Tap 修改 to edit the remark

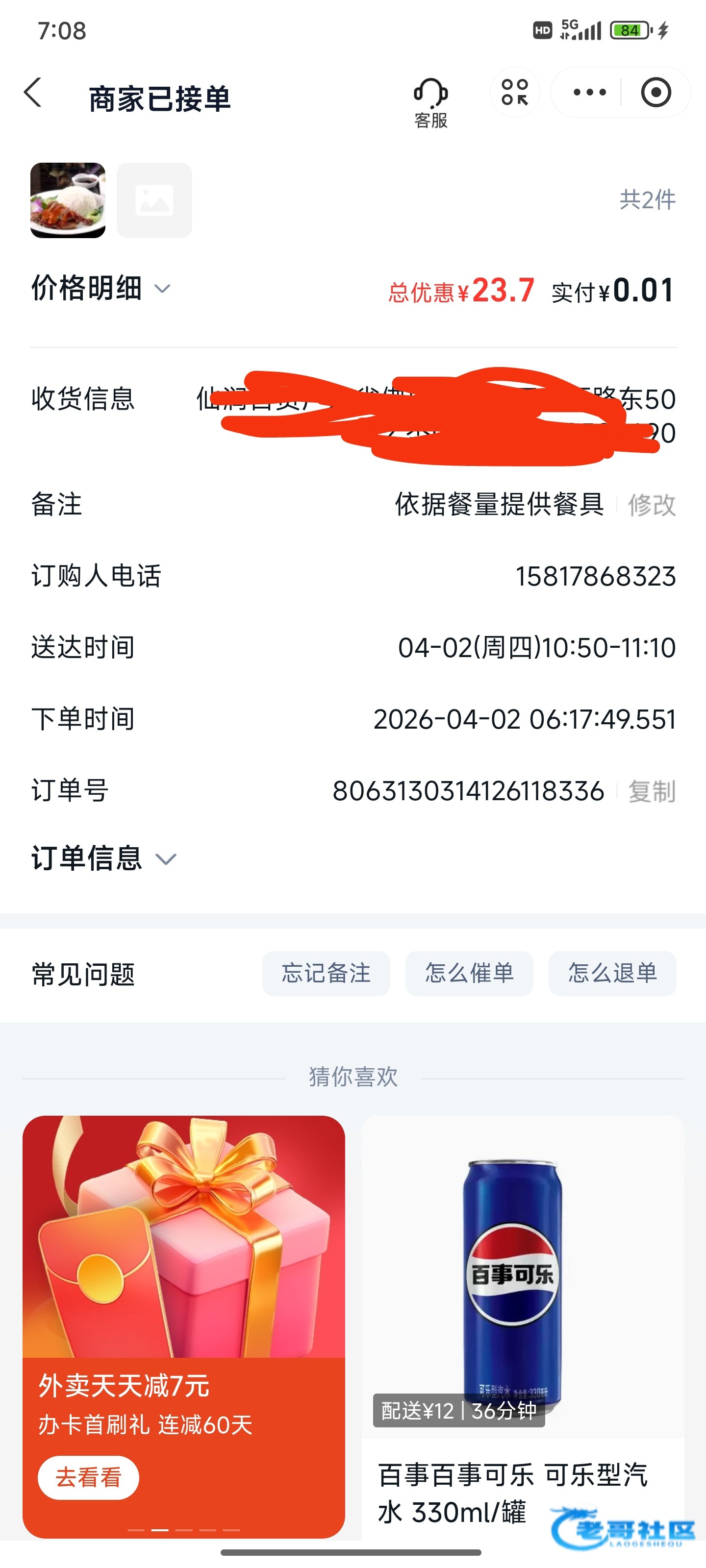652,505
